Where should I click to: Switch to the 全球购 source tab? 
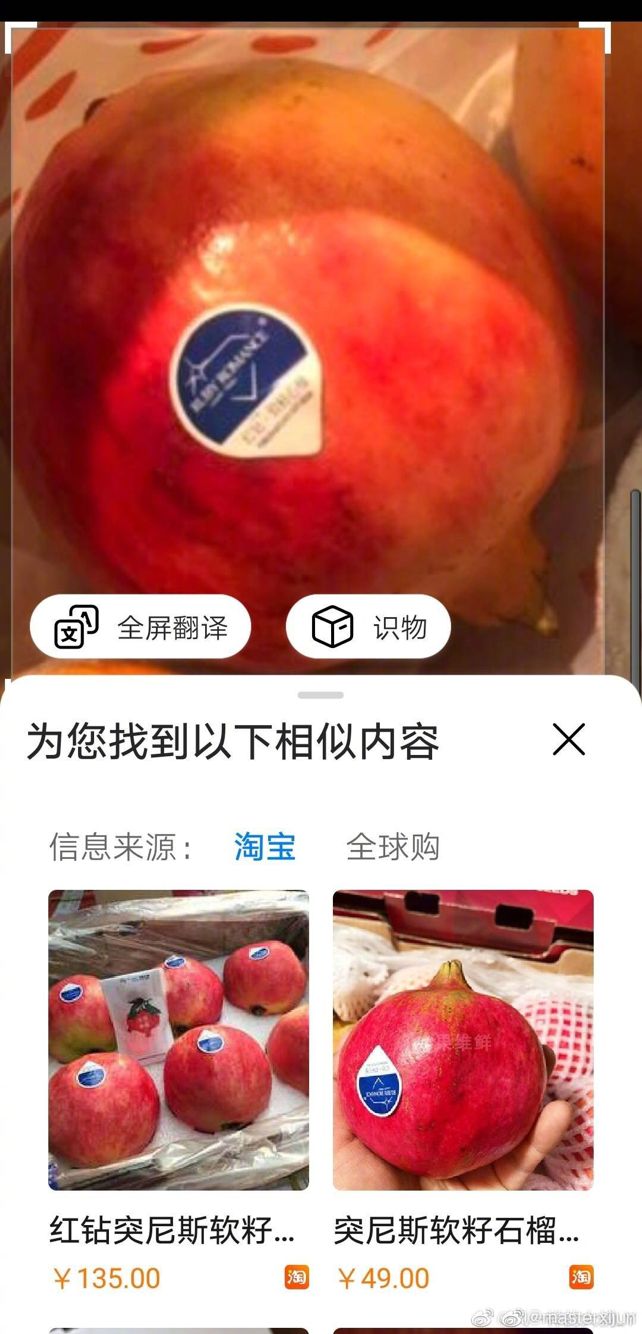tap(392, 847)
